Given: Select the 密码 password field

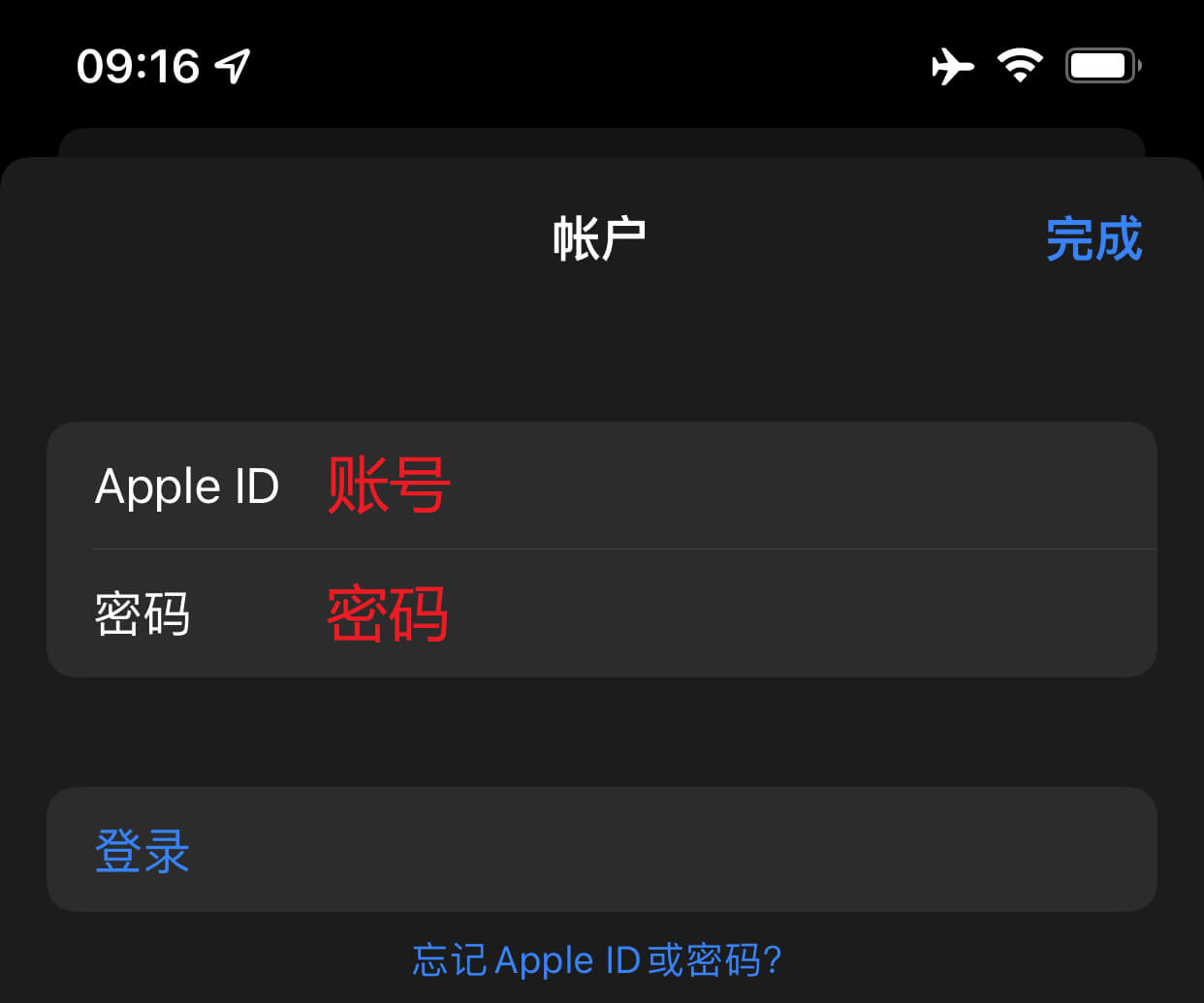Looking at the screenshot, I should [679, 613].
